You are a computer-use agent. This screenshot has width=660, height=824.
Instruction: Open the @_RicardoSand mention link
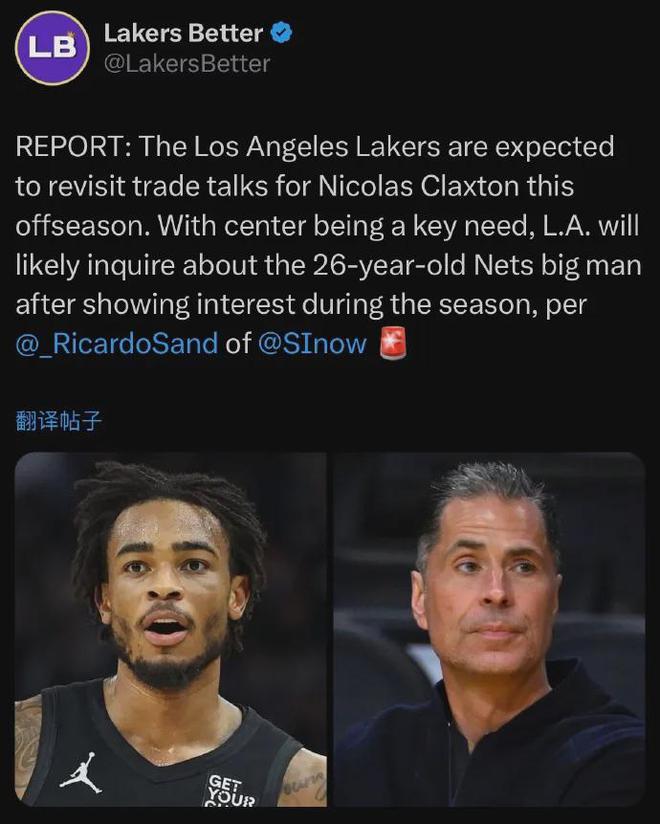point(116,344)
